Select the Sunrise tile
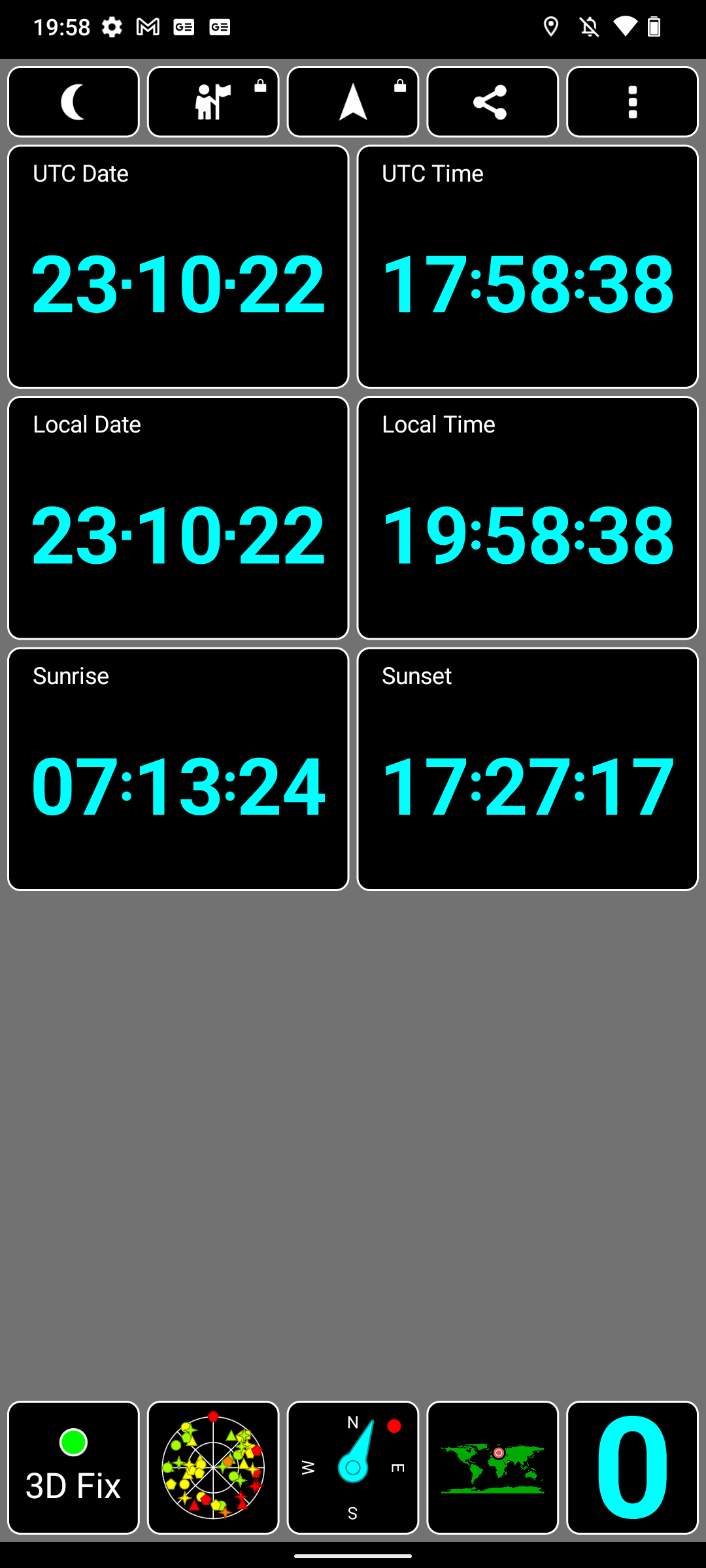Image resolution: width=706 pixels, height=1568 pixels. point(178,769)
